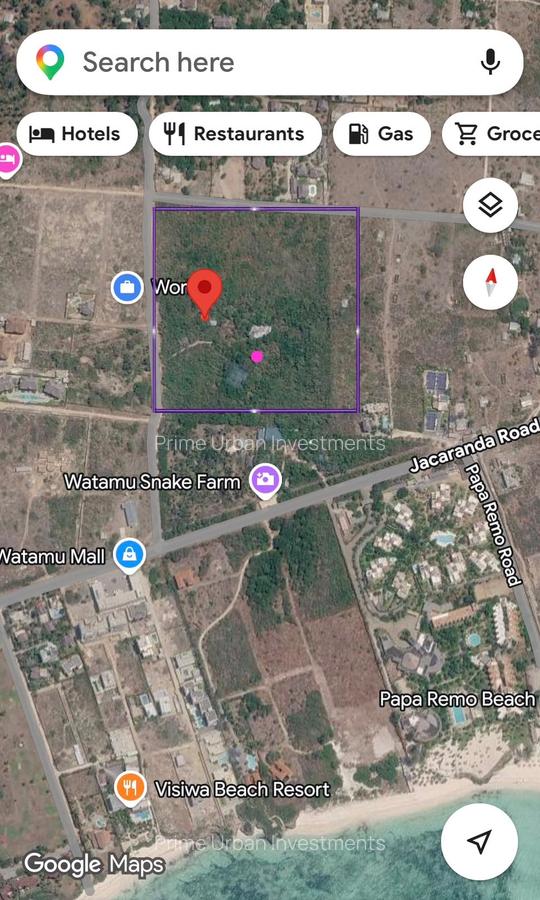Open the blue briefcase business marker

coord(127,287)
